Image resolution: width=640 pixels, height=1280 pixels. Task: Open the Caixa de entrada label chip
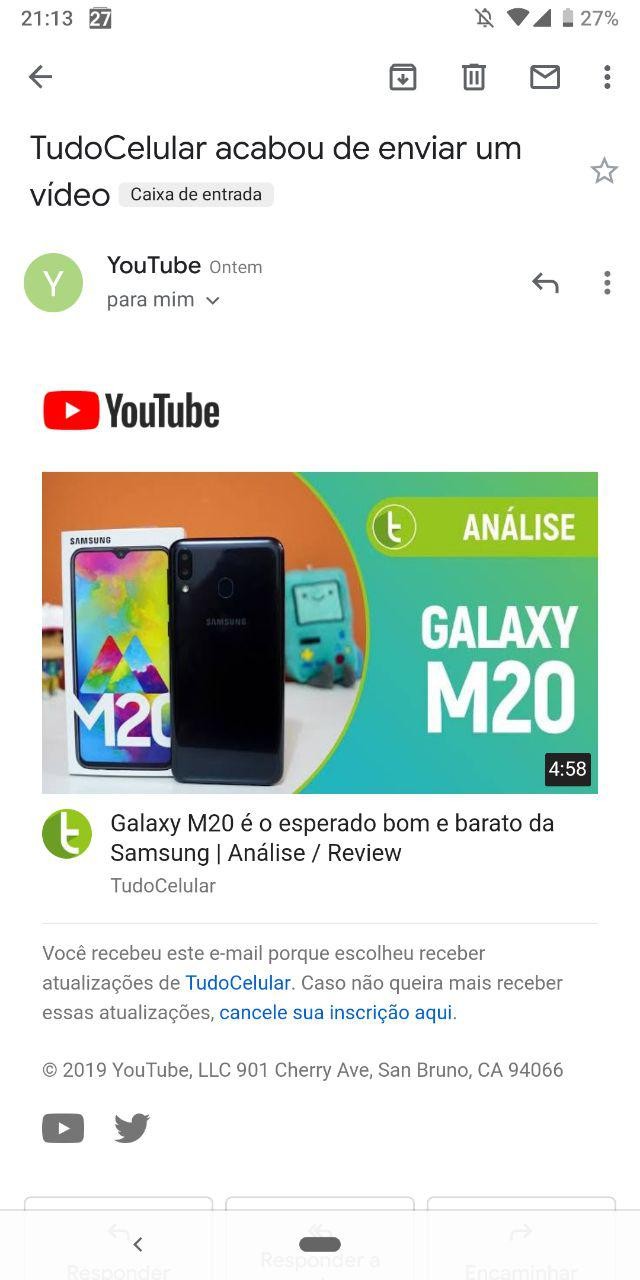[196, 195]
